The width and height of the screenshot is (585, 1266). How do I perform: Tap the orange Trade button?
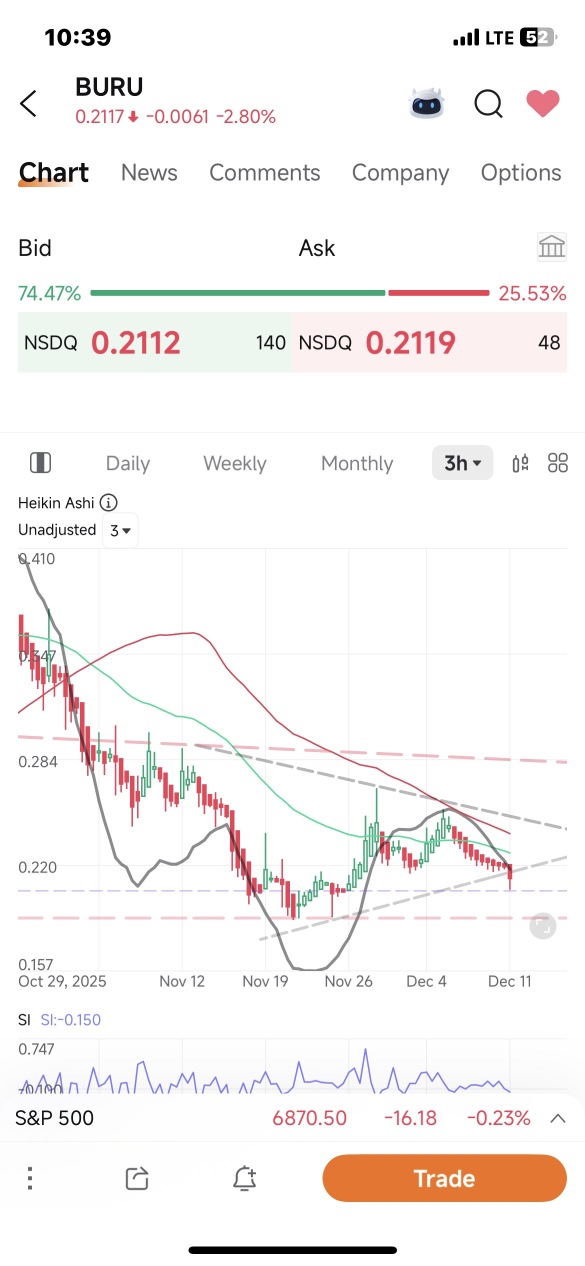(445, 1178)
